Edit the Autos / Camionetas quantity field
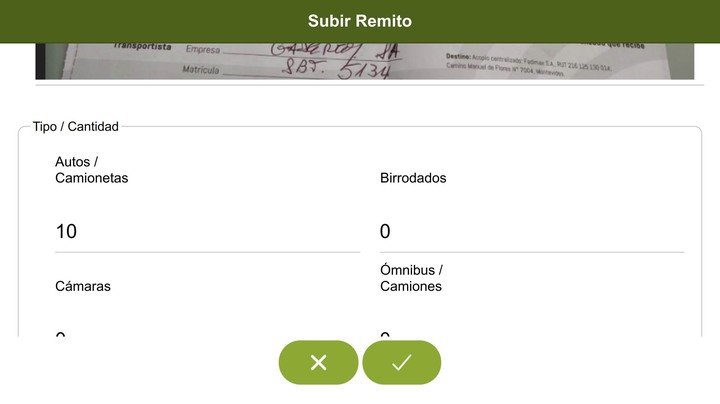Image resolution: width=720 pixels, height=404 pixels. (x=207, y=232)
